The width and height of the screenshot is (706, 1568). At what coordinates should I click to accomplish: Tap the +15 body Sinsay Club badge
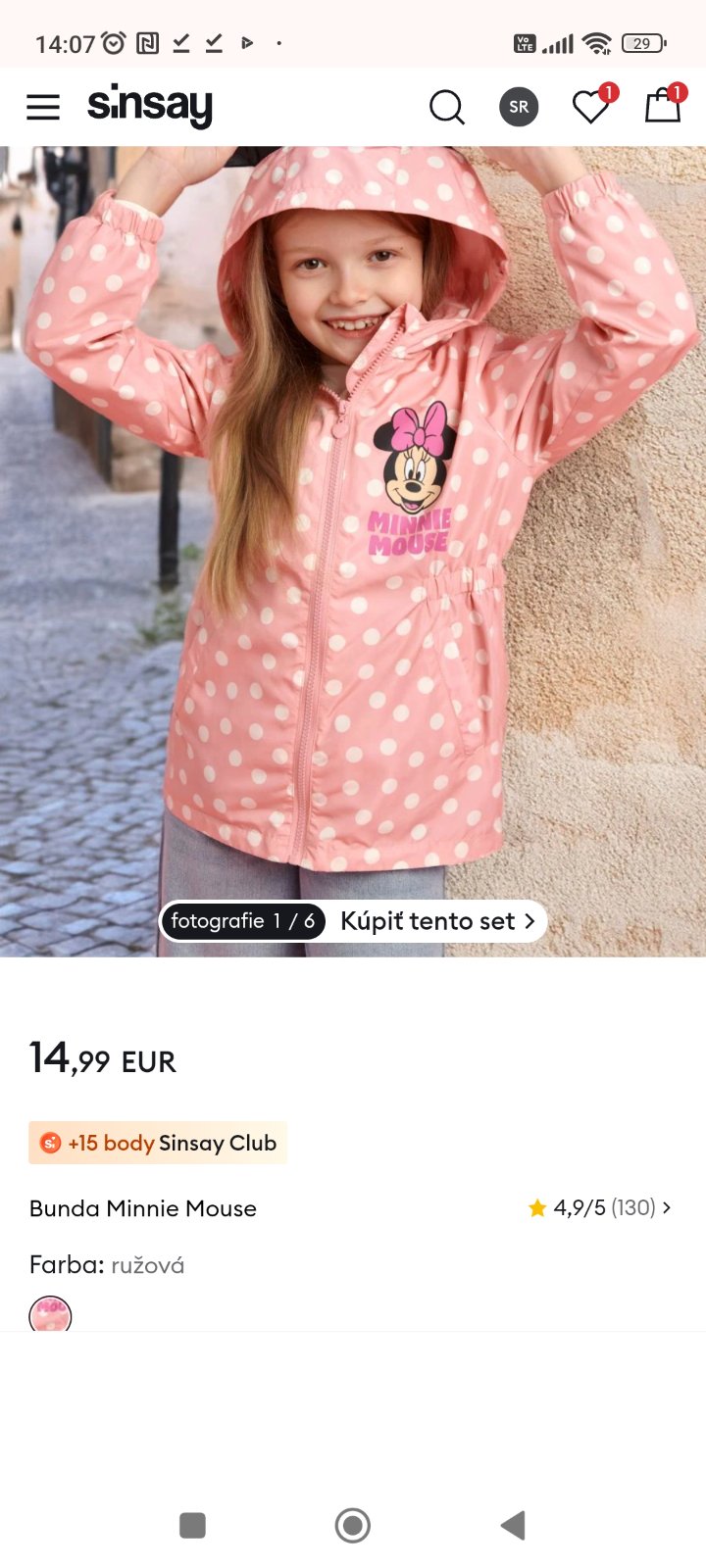(158, 1143)
